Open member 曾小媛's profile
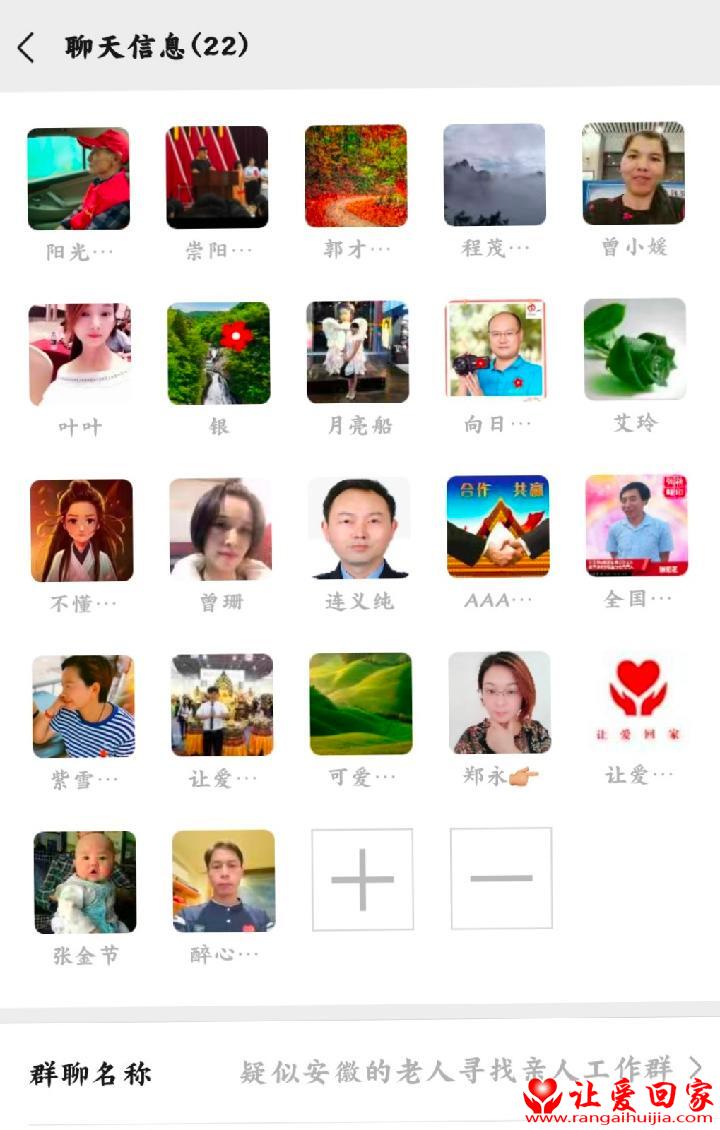 click(634, 174)
